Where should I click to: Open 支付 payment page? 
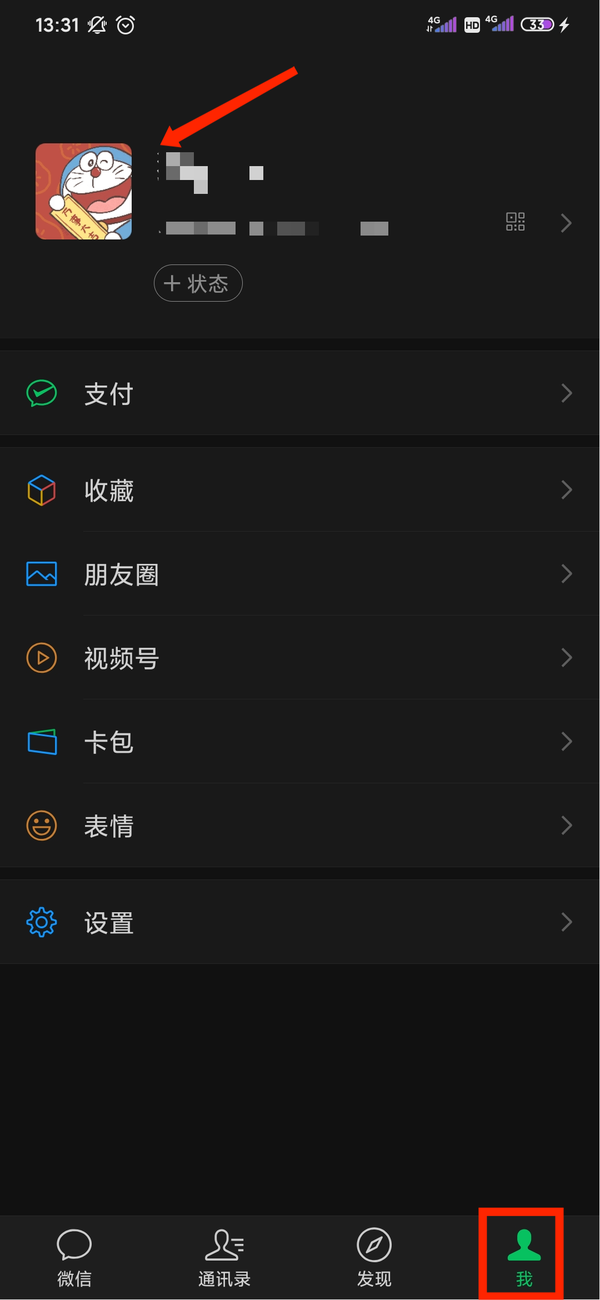[300, 394]
